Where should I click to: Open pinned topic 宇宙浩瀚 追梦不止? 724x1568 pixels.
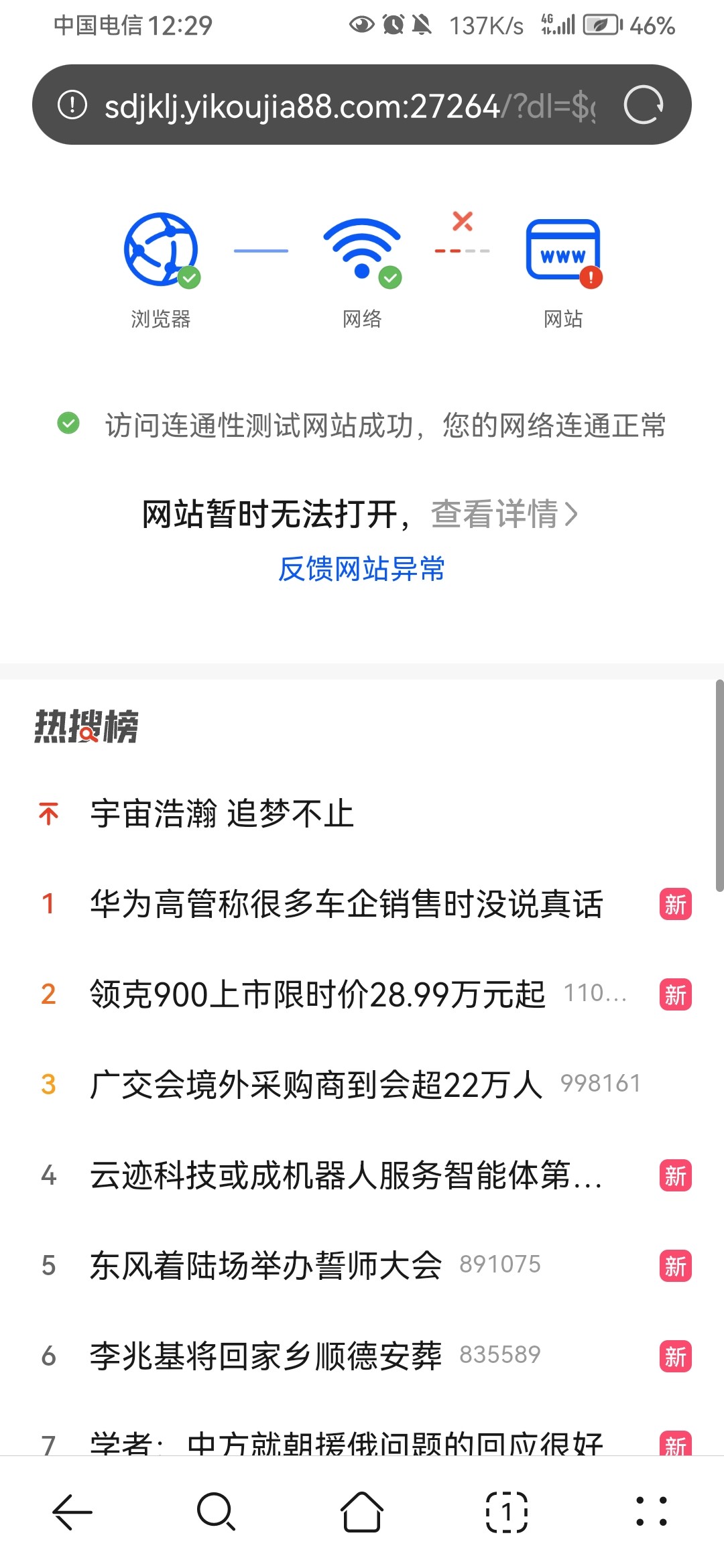coord(222,814)
